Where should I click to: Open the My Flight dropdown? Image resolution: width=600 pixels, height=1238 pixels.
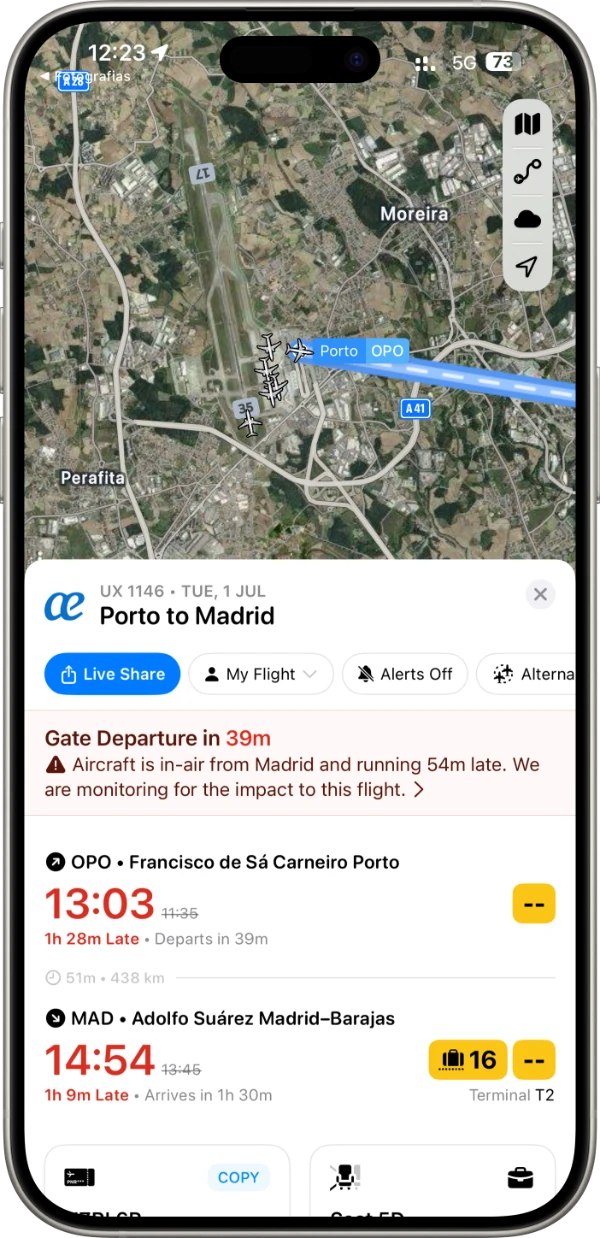[x=260, y=674]
